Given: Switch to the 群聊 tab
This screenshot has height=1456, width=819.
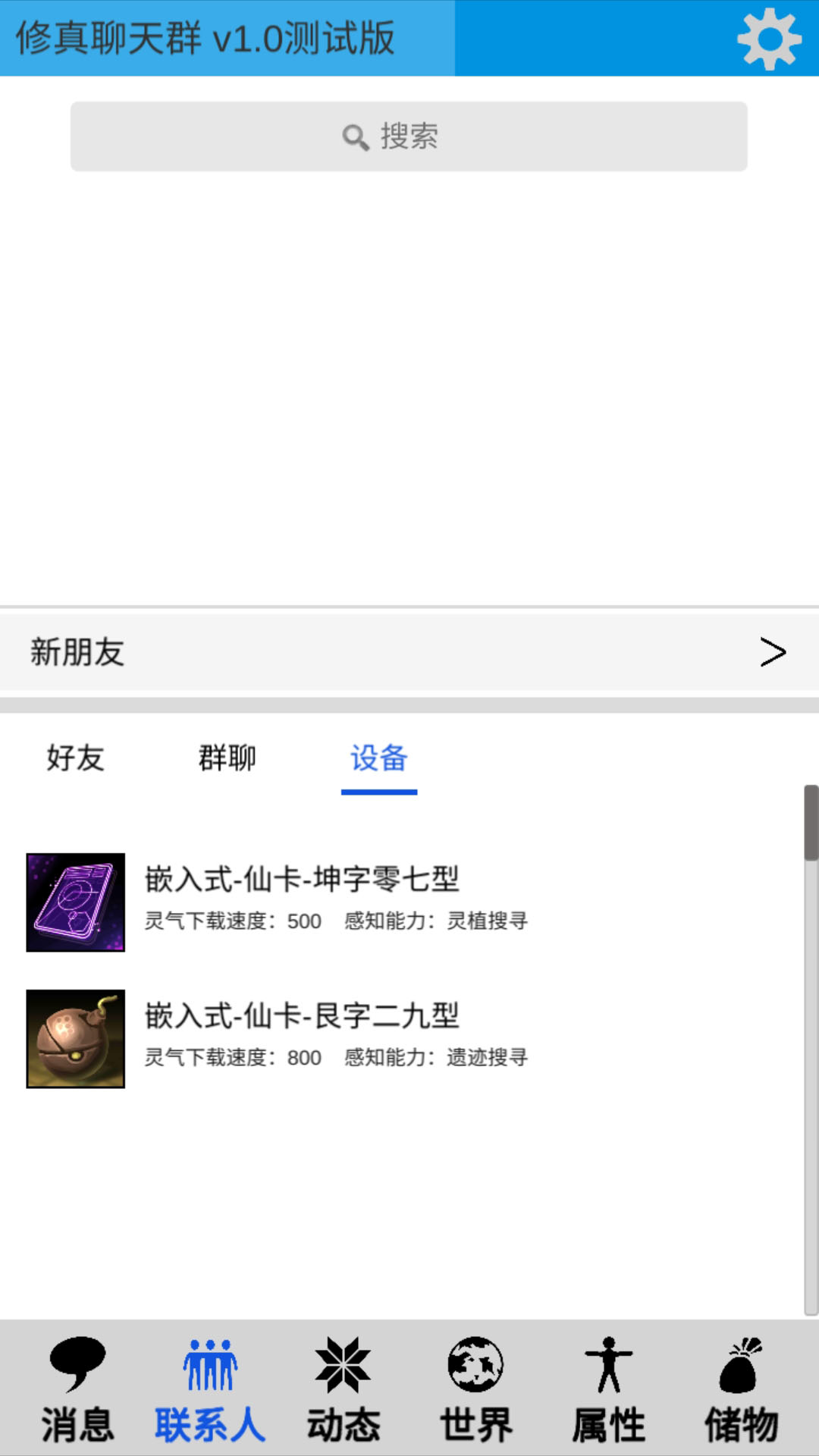Looking at the screenshot, I should tap(227, 758).
